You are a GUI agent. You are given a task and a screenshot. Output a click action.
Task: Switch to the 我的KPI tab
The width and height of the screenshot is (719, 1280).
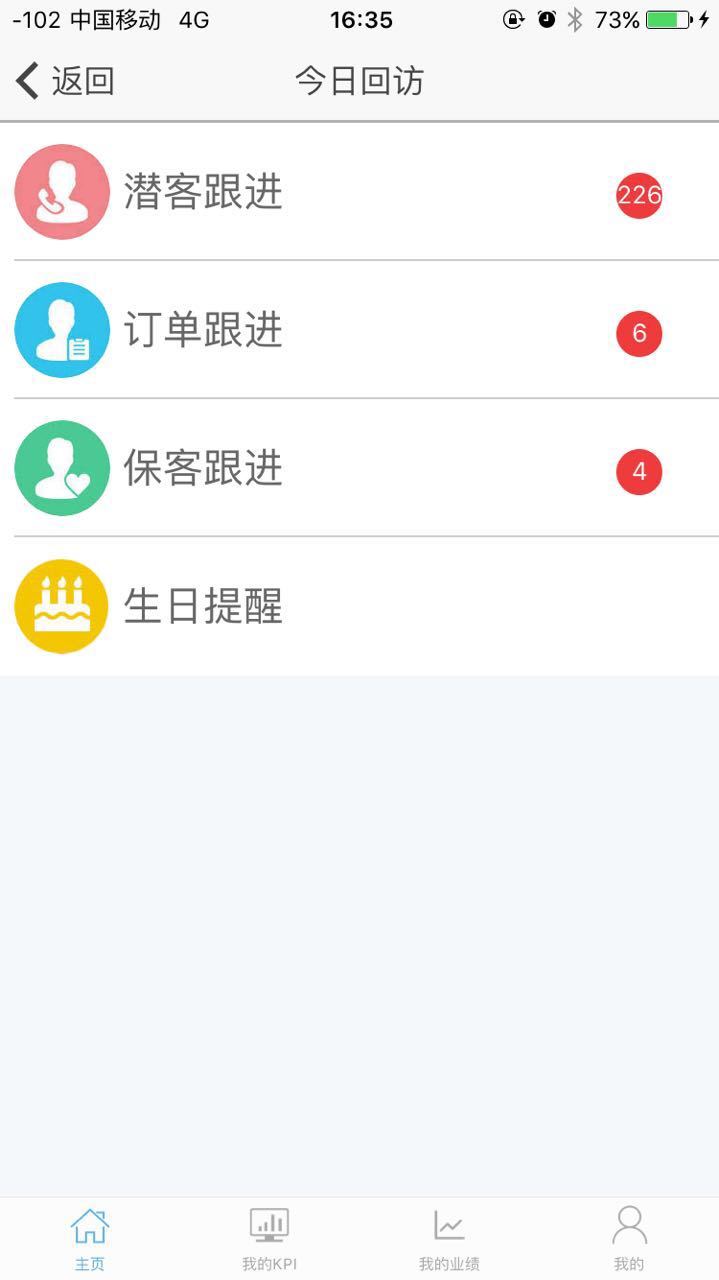coord(270,1239)
